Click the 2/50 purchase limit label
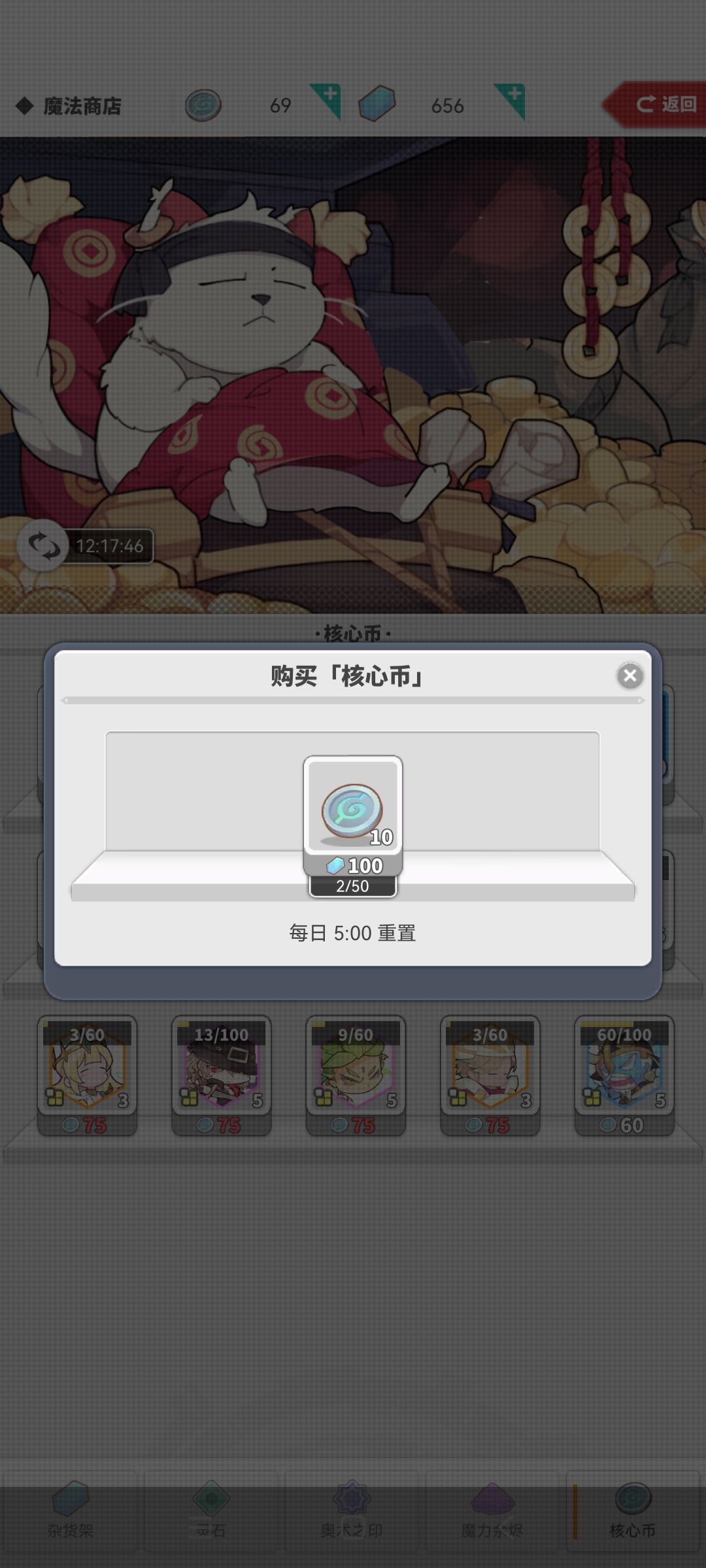 pyautogui.click(x=353, y=886)
